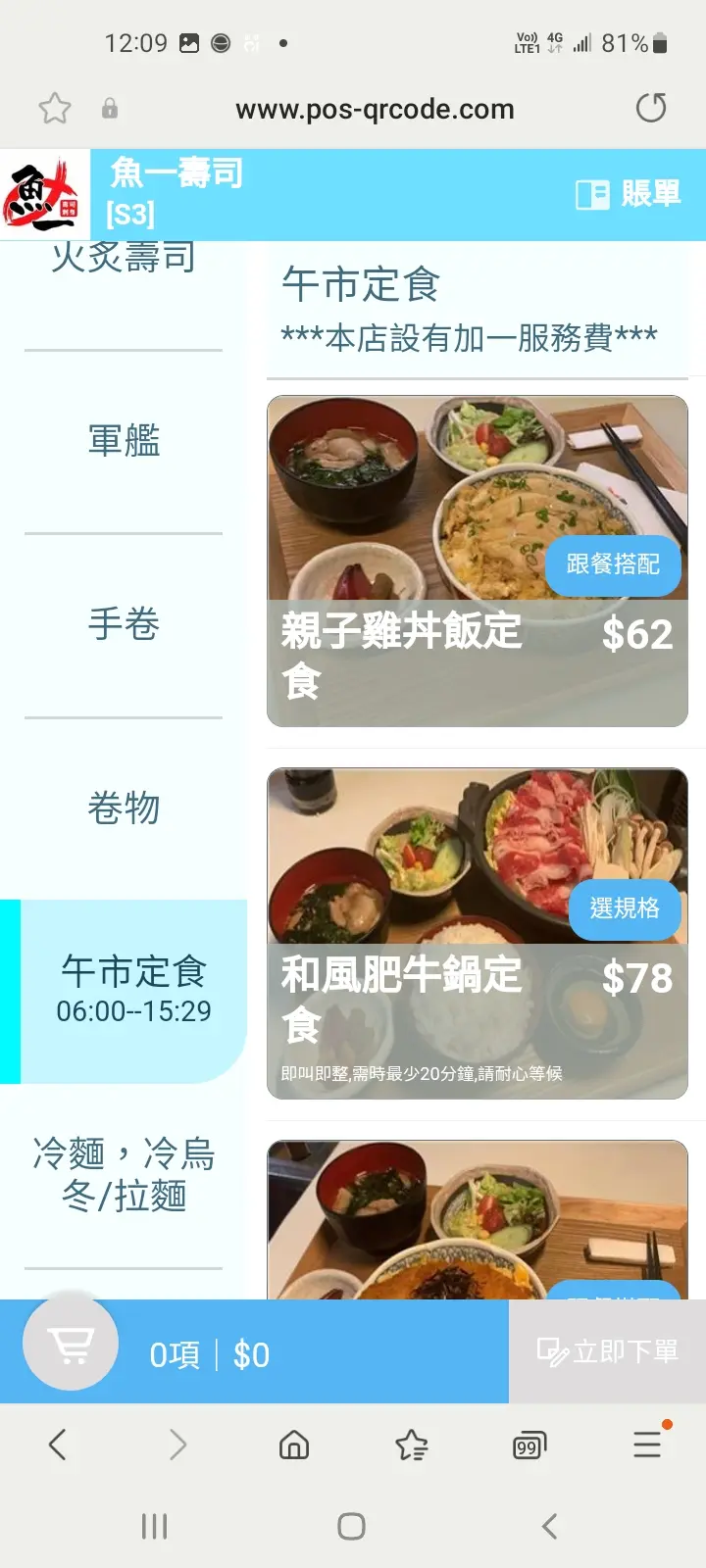The image size is (706, 1568).
Task: Tap 跟餐搭配 on 親子雞丼飯定食
Action: [613, 564]
